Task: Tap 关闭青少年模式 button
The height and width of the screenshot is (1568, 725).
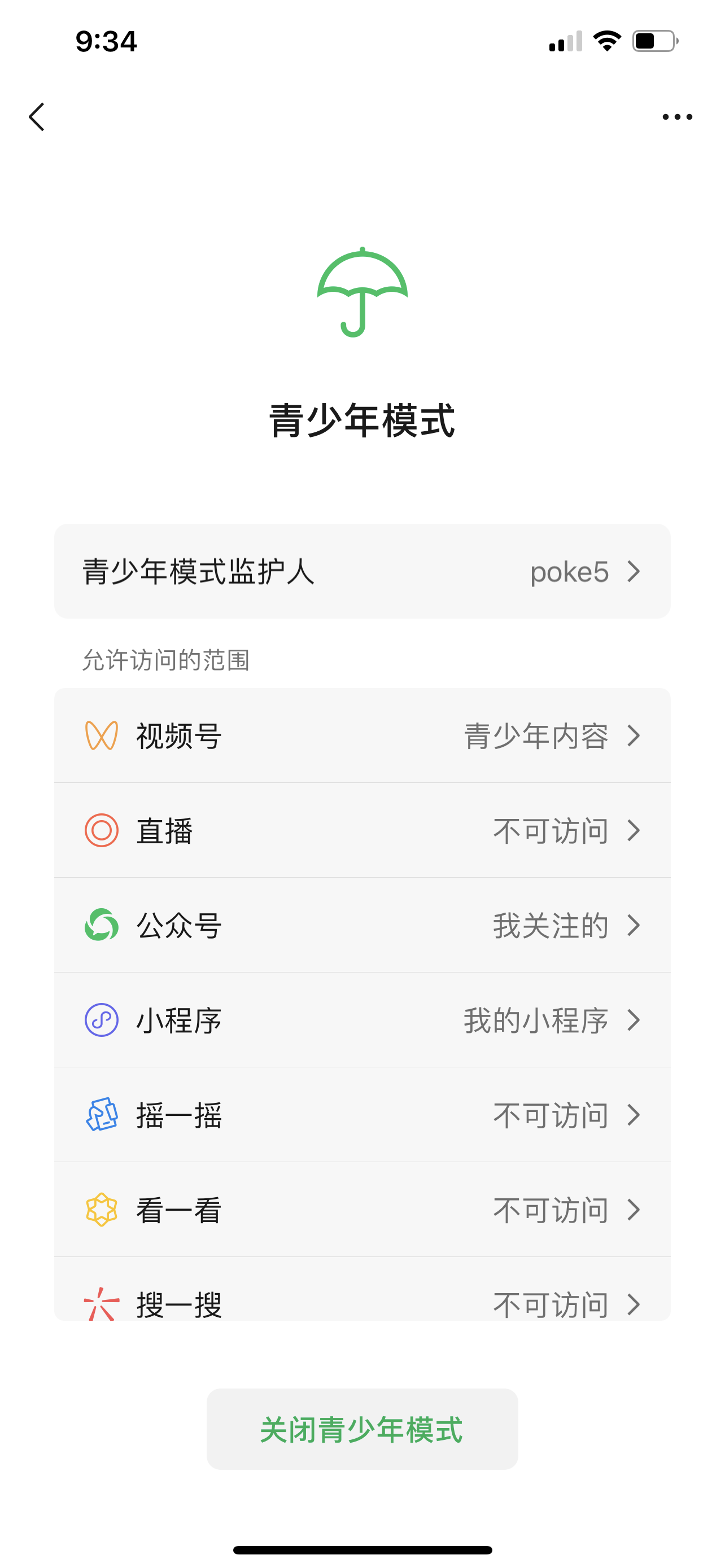Action: (x=362, y=1429)
